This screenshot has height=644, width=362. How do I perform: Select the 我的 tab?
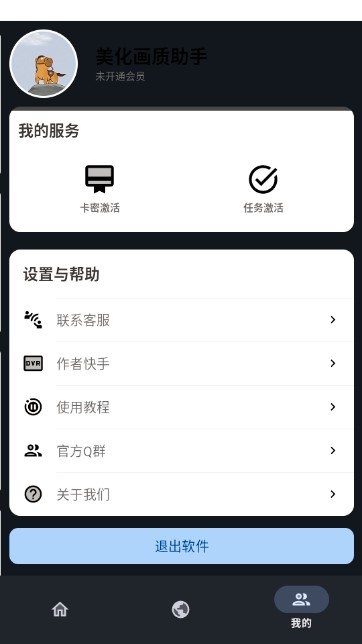[x=301, y=607]
